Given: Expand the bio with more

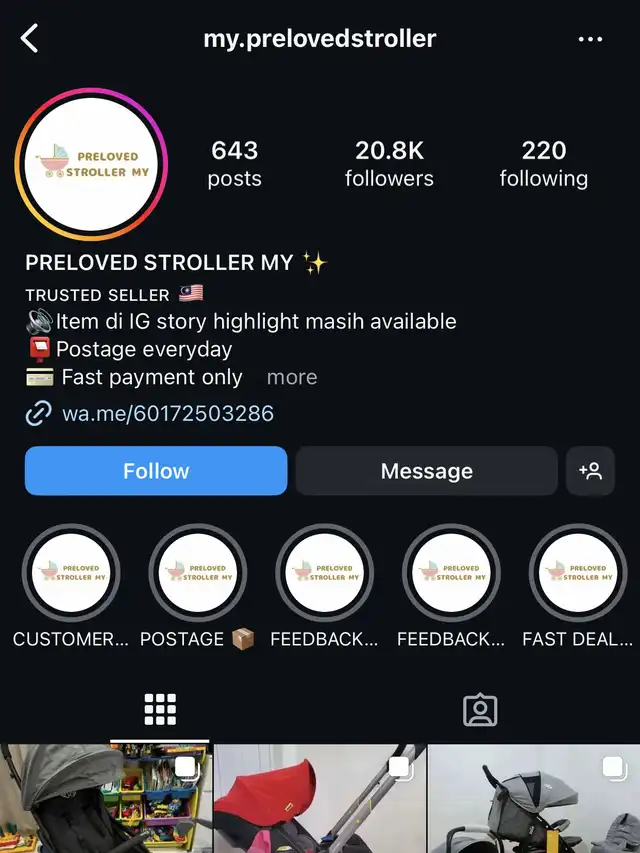Looking at the screenshot, I should 291,377.
